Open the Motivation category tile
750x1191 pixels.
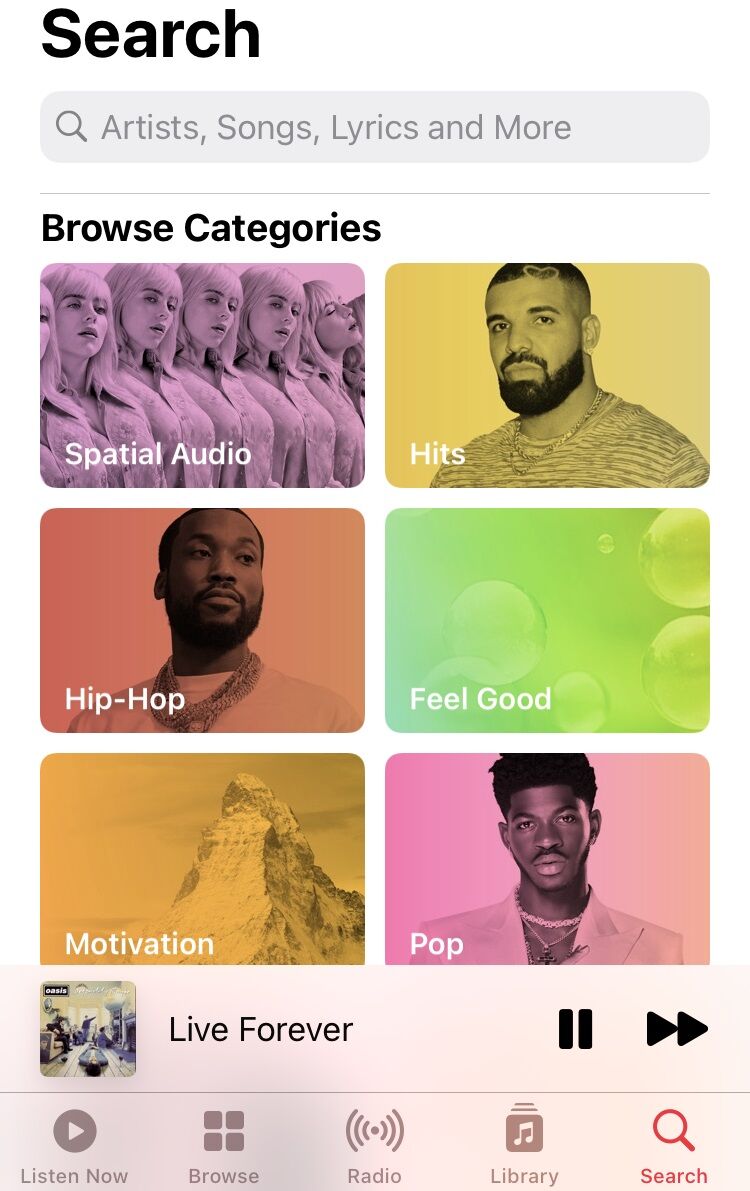coord(202,859)
